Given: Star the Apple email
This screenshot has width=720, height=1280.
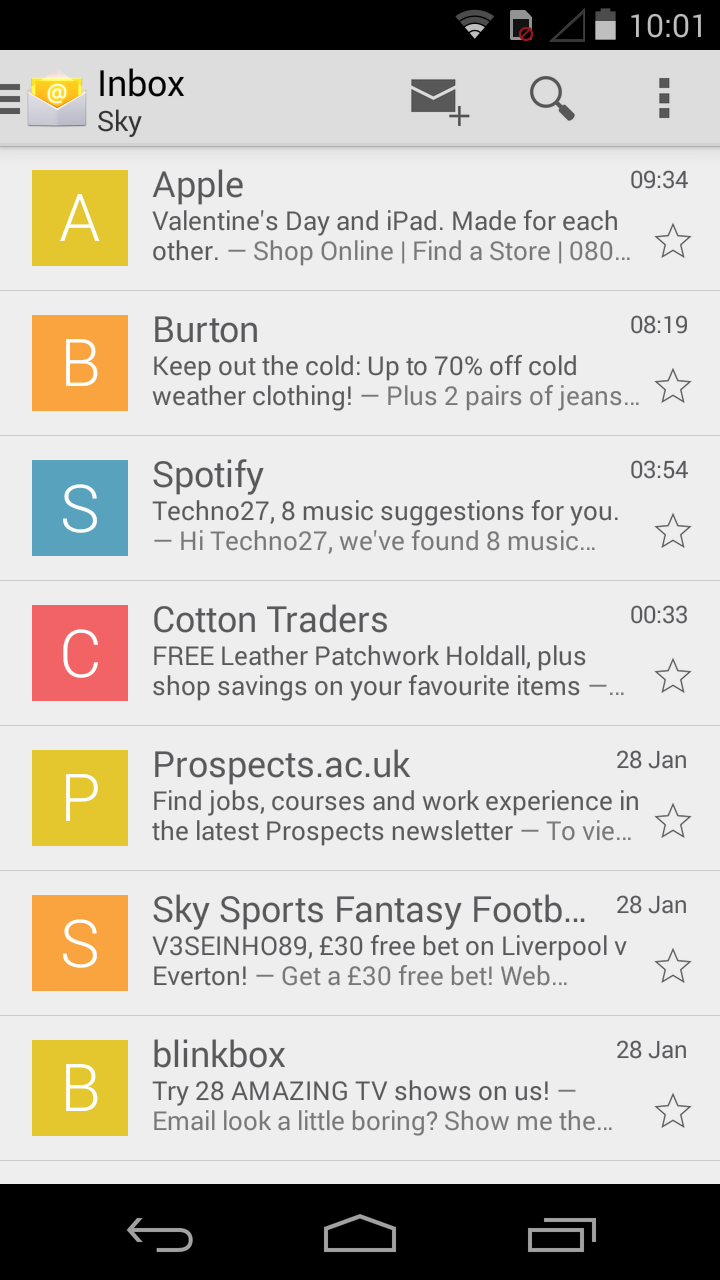Looking at the screenshot, I should pyautogui.click(x=672, y=241).
